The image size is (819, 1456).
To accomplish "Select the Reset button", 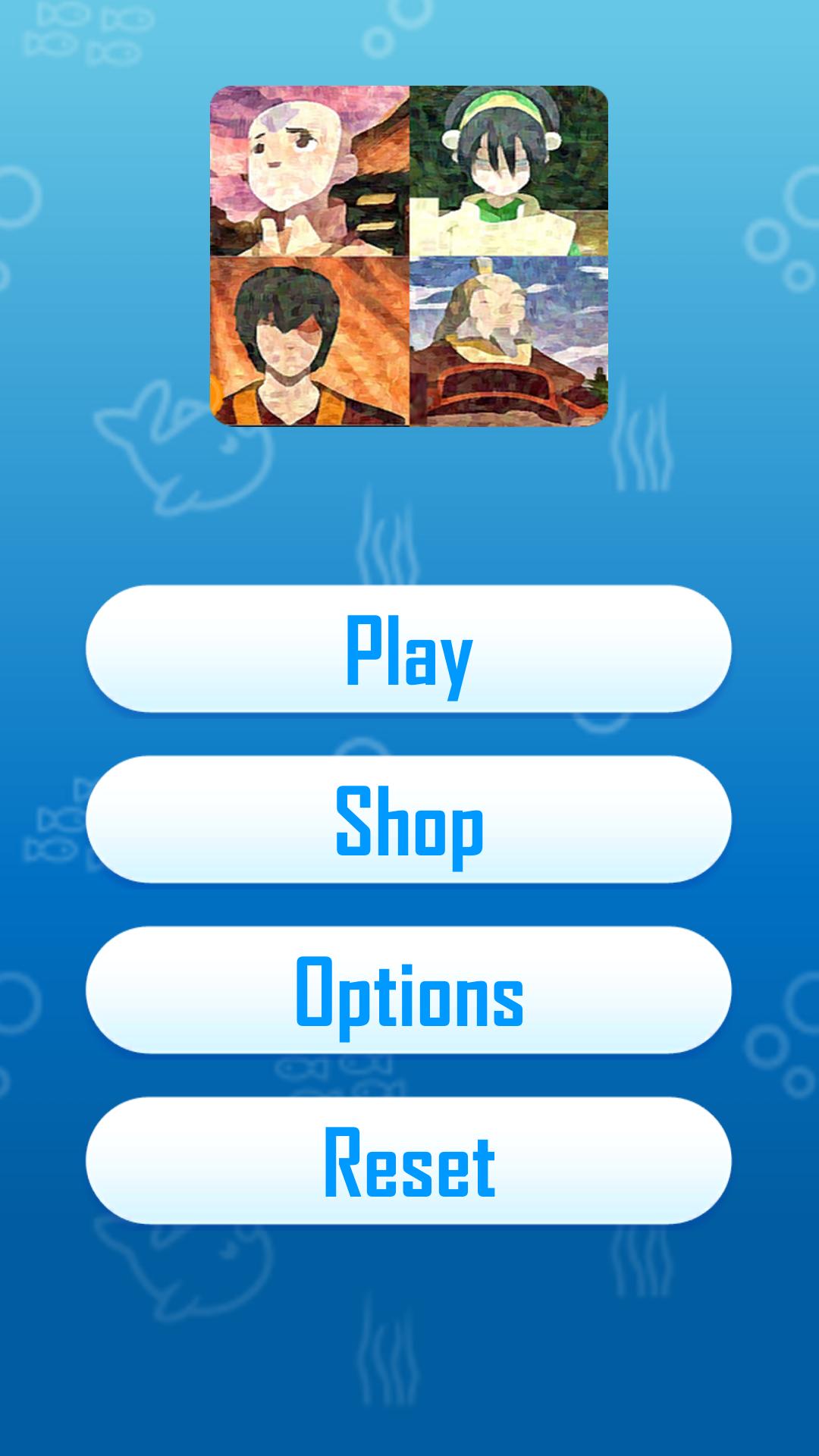I will pyautogui.click(x=409, y=1161).
